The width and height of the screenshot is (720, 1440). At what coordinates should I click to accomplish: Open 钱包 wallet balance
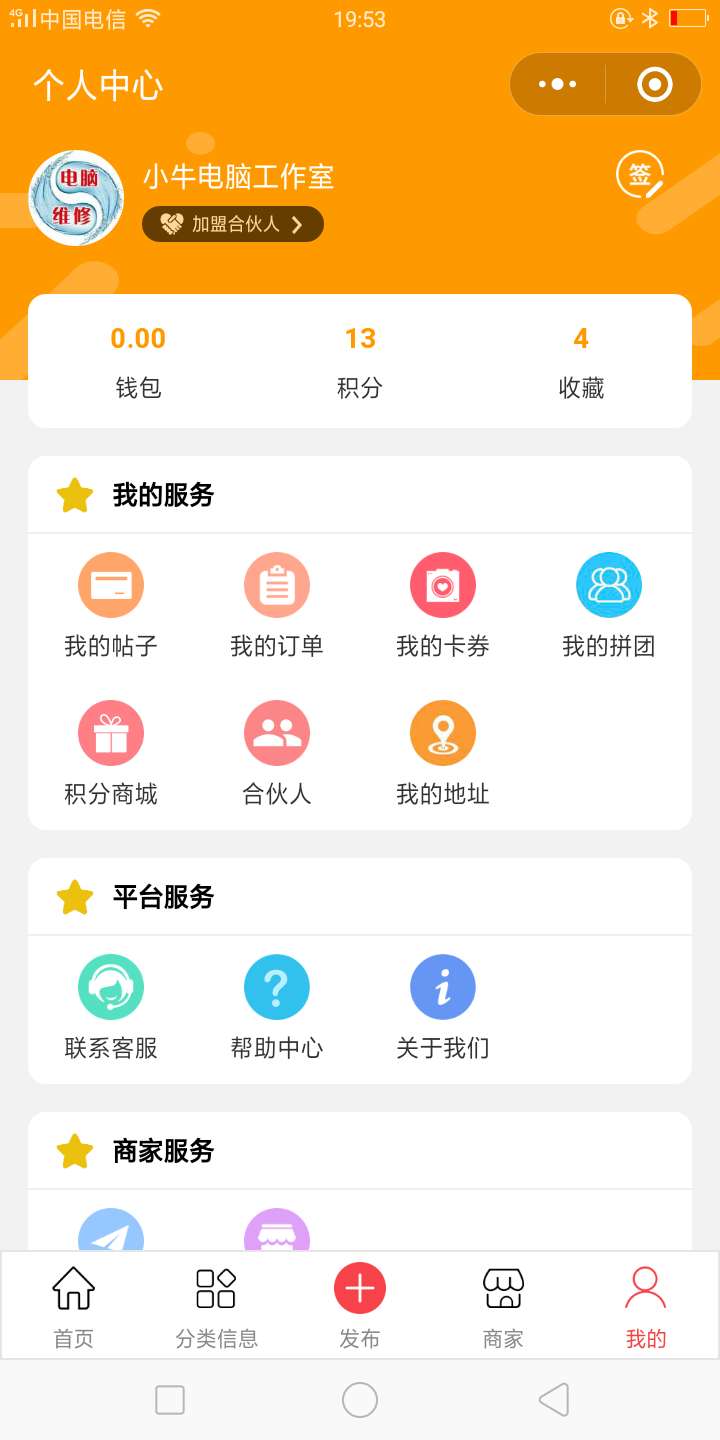click(138, 362)
